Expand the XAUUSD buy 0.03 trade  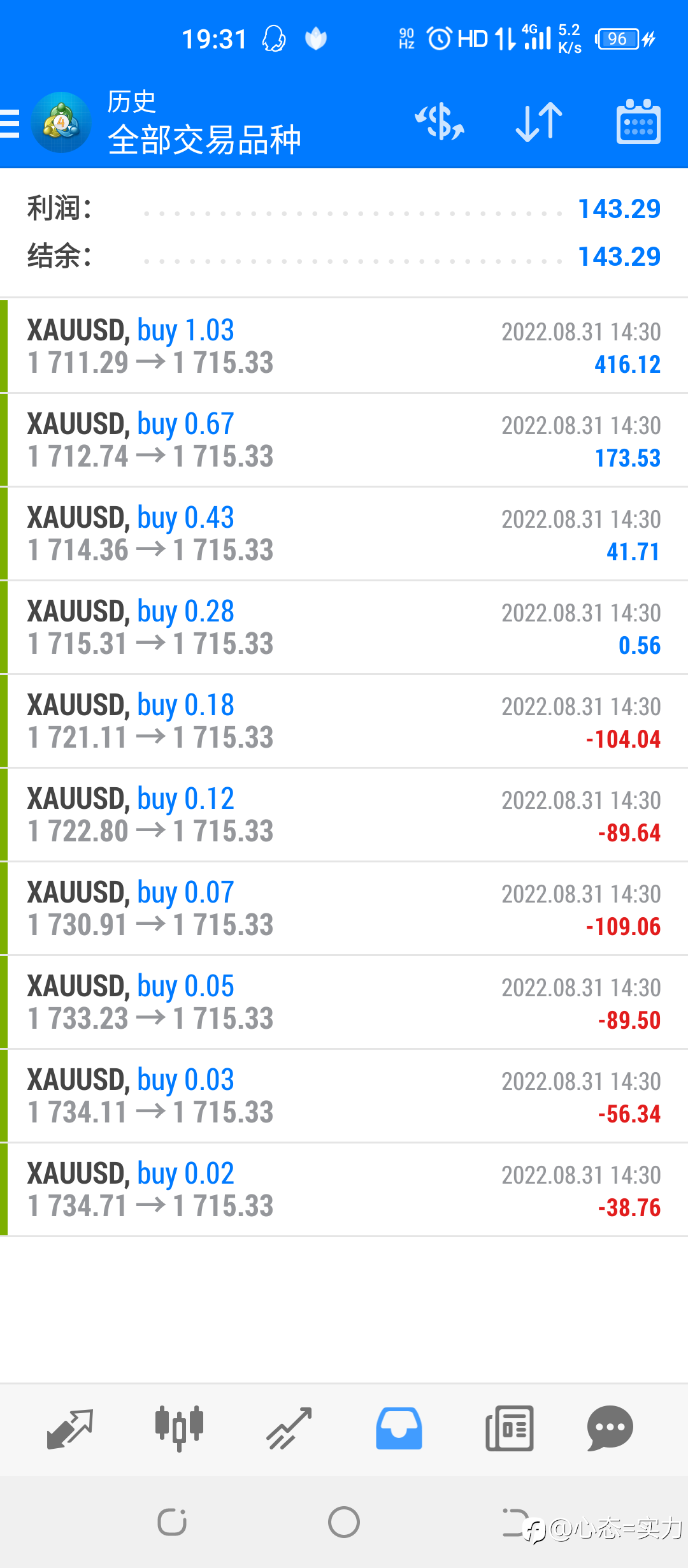point(344,1096)
